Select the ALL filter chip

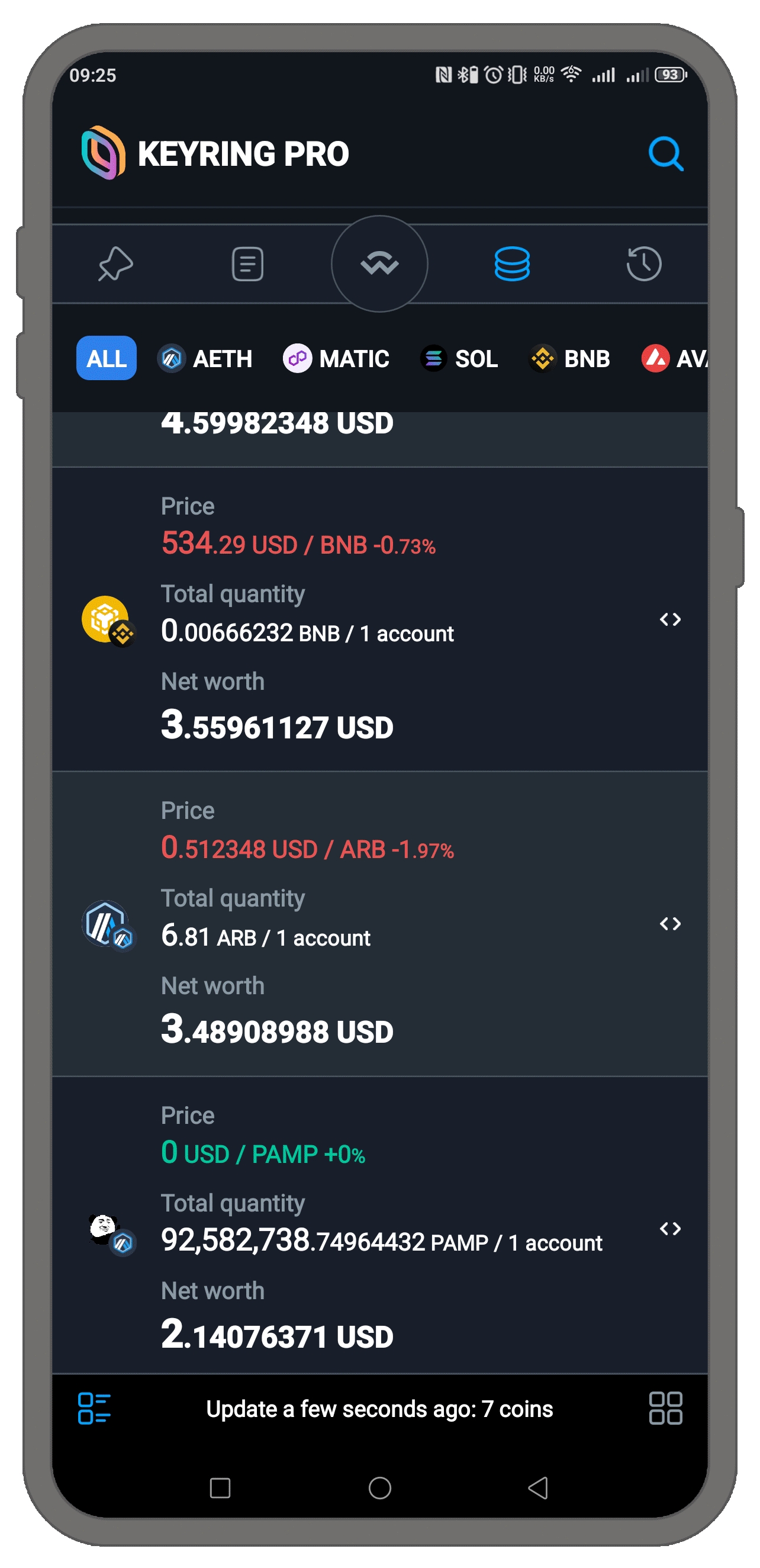click(106, 358)
